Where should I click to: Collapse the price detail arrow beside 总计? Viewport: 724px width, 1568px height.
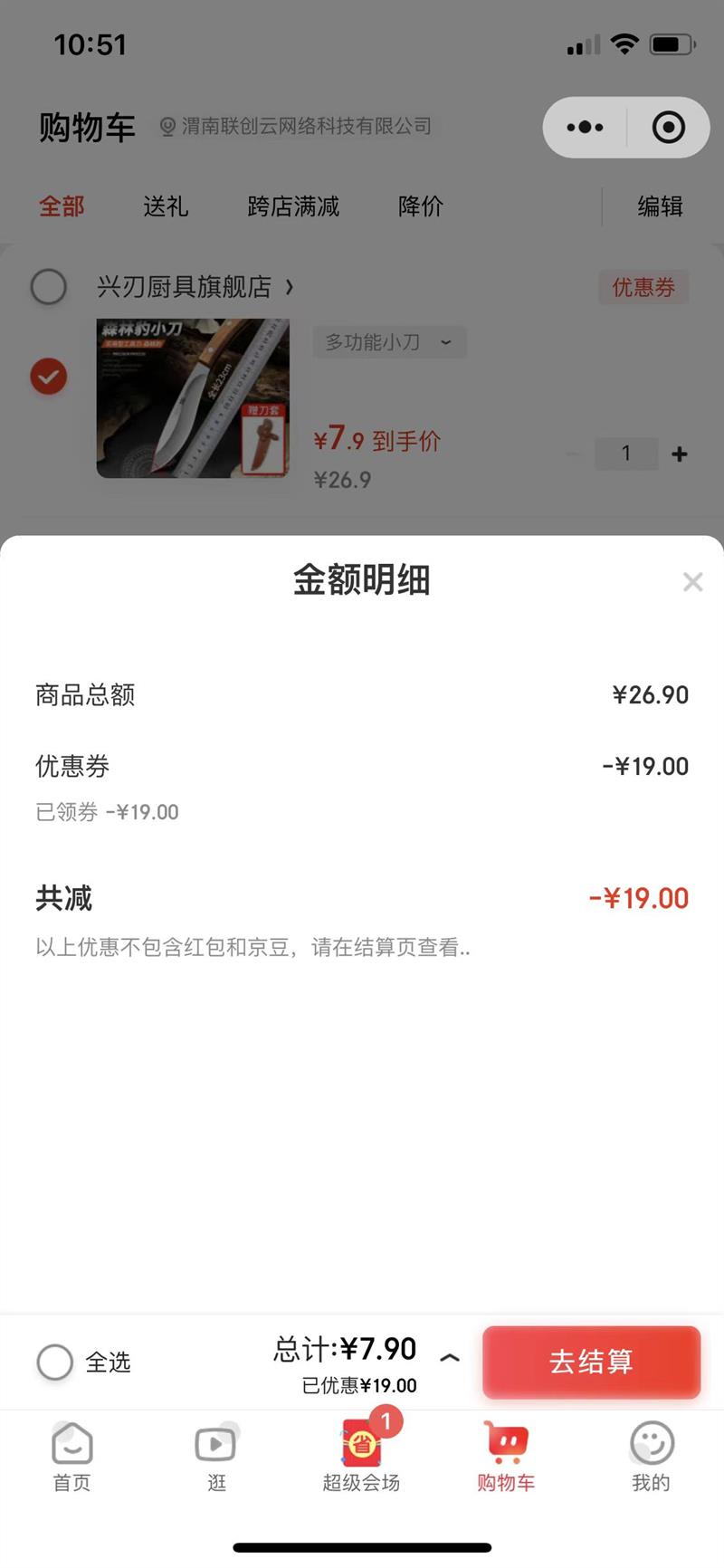[450, 1358]
